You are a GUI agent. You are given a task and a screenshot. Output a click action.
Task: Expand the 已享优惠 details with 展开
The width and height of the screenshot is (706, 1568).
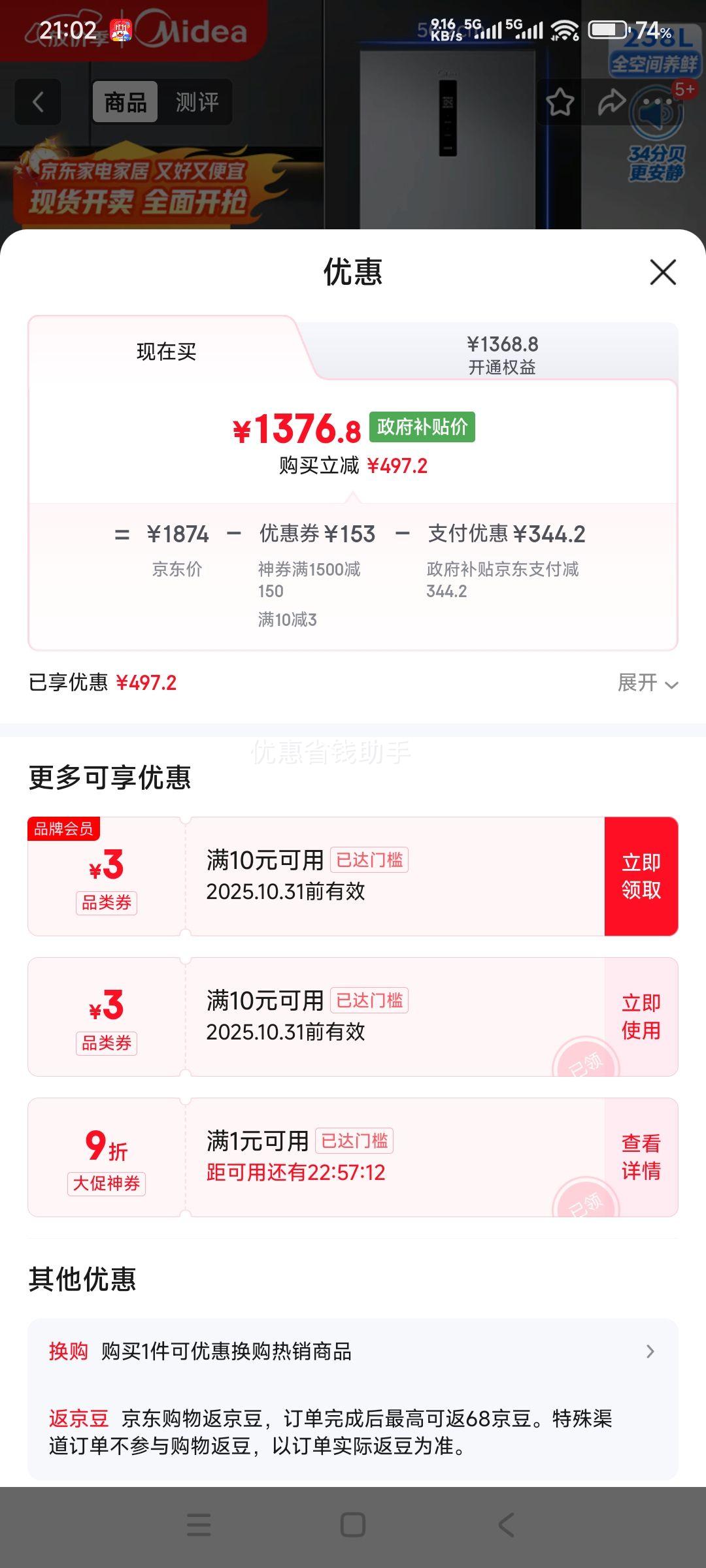pyautogui.click(x=647, y=683)
